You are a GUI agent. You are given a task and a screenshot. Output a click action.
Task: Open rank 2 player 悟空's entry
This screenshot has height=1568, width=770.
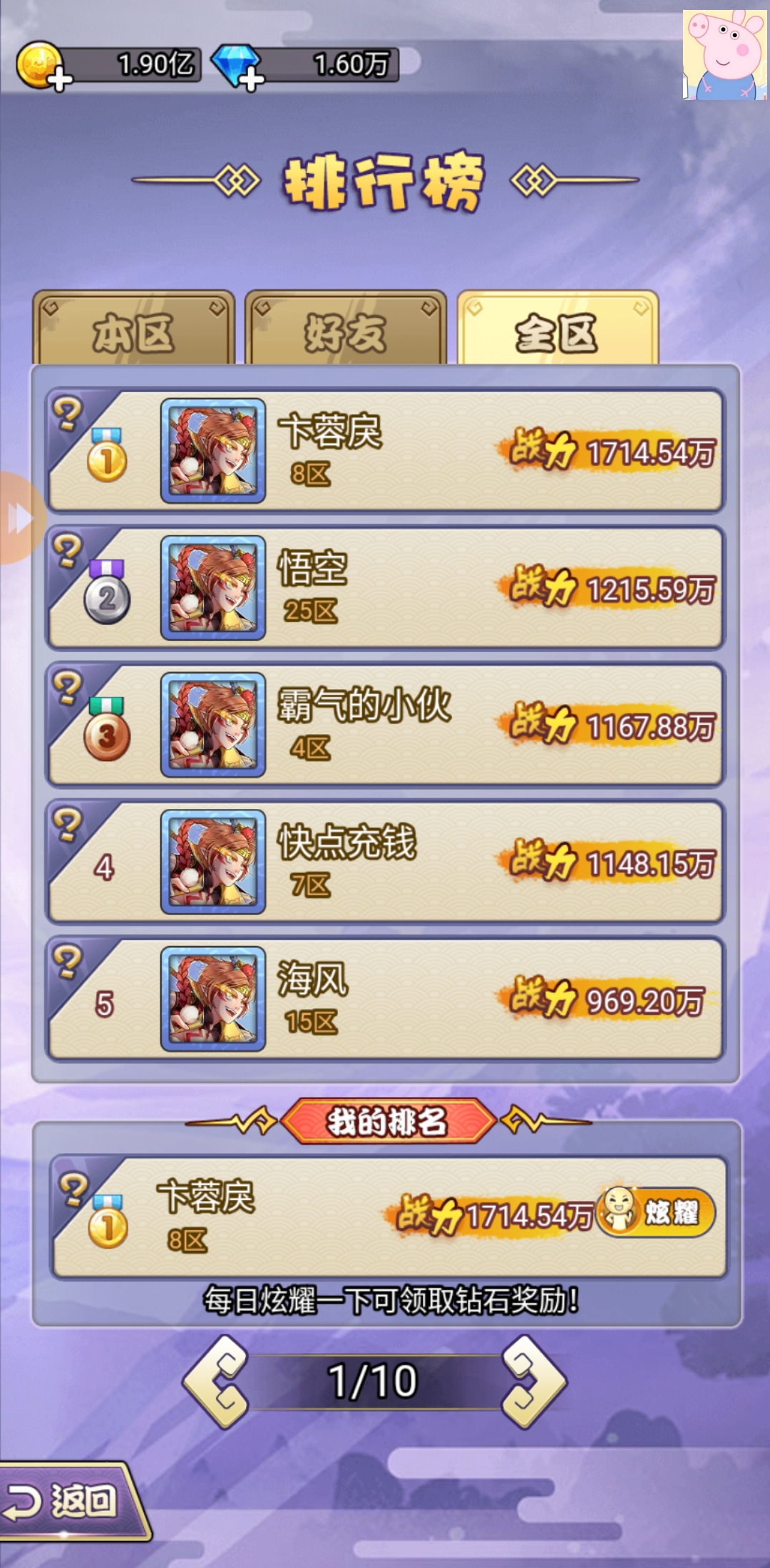pyautogui.click(x=385, y=587)
